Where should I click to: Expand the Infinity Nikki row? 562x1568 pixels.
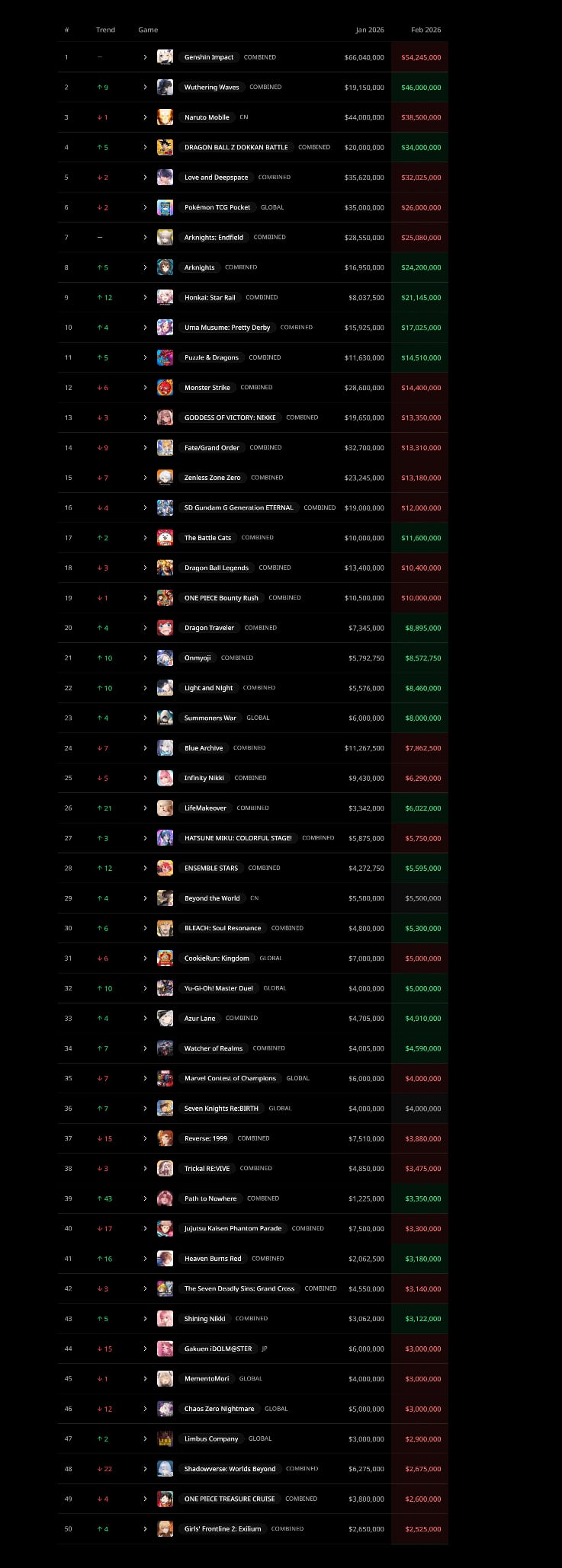pyautogui.click(x=145, y=778)
